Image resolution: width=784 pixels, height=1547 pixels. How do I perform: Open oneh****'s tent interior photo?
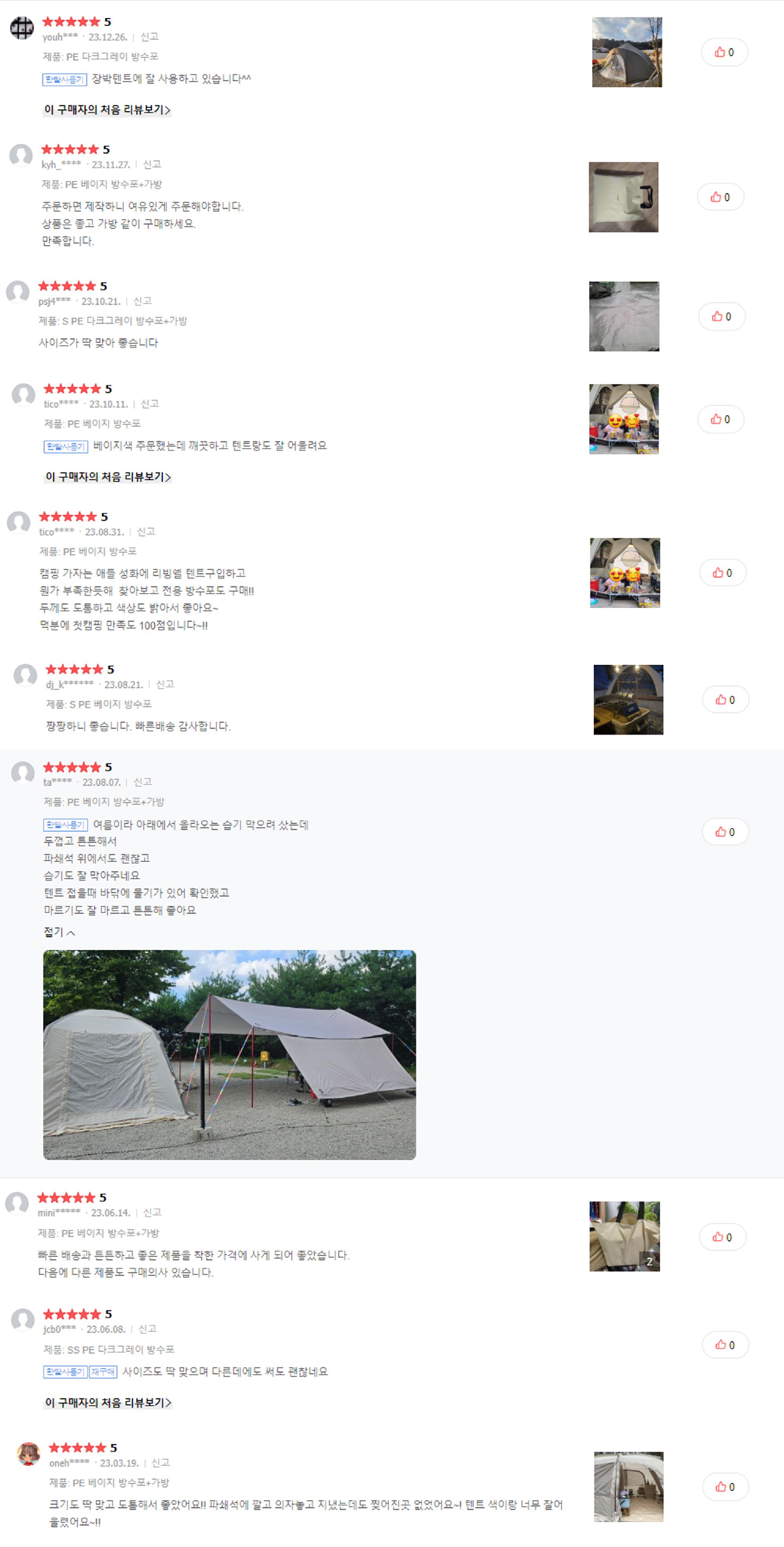pyautogui.click(x=628, y=1487)
